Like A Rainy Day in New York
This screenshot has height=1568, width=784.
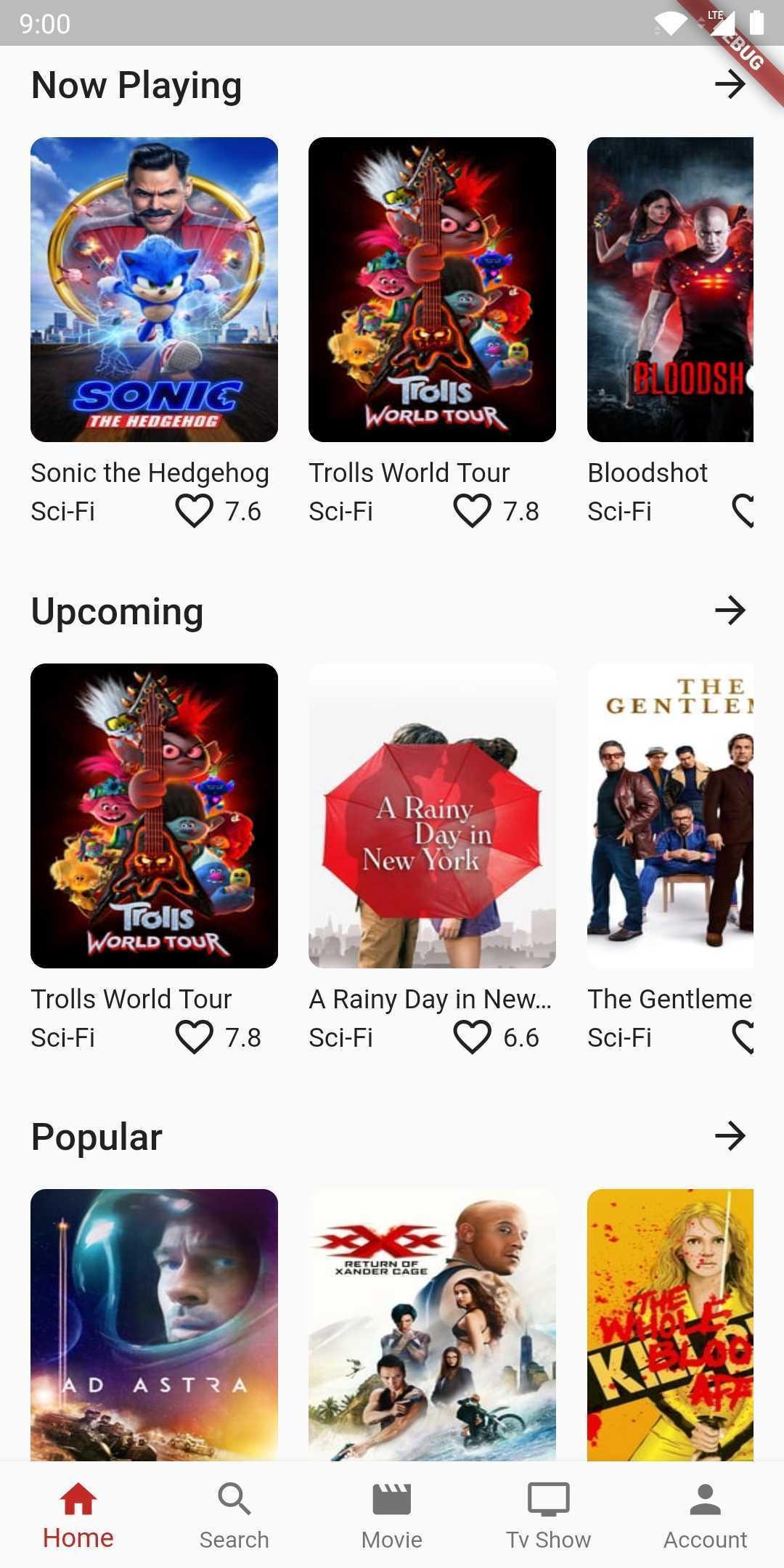click(473, 1037)
